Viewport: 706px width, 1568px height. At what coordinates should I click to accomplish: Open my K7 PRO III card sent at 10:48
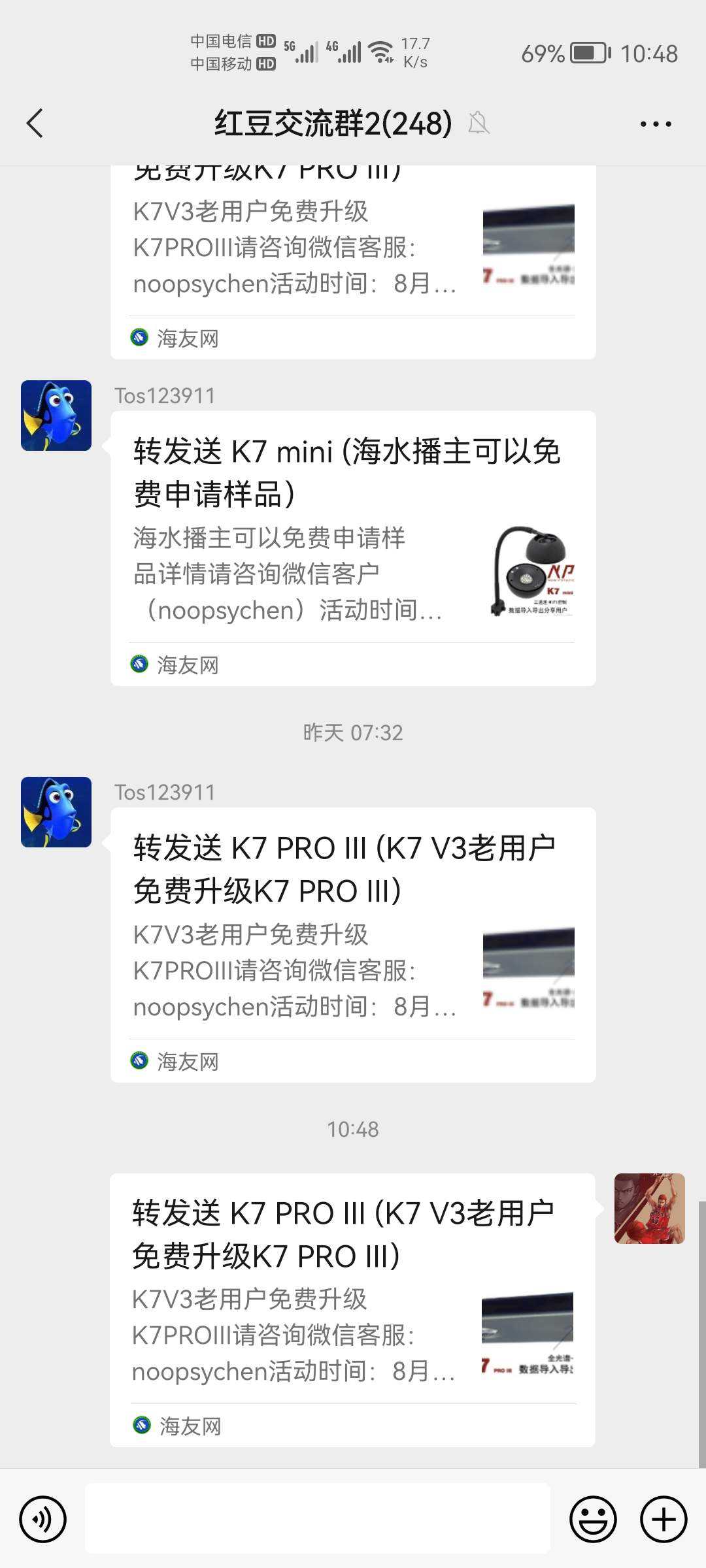[x=353, y=1309]
